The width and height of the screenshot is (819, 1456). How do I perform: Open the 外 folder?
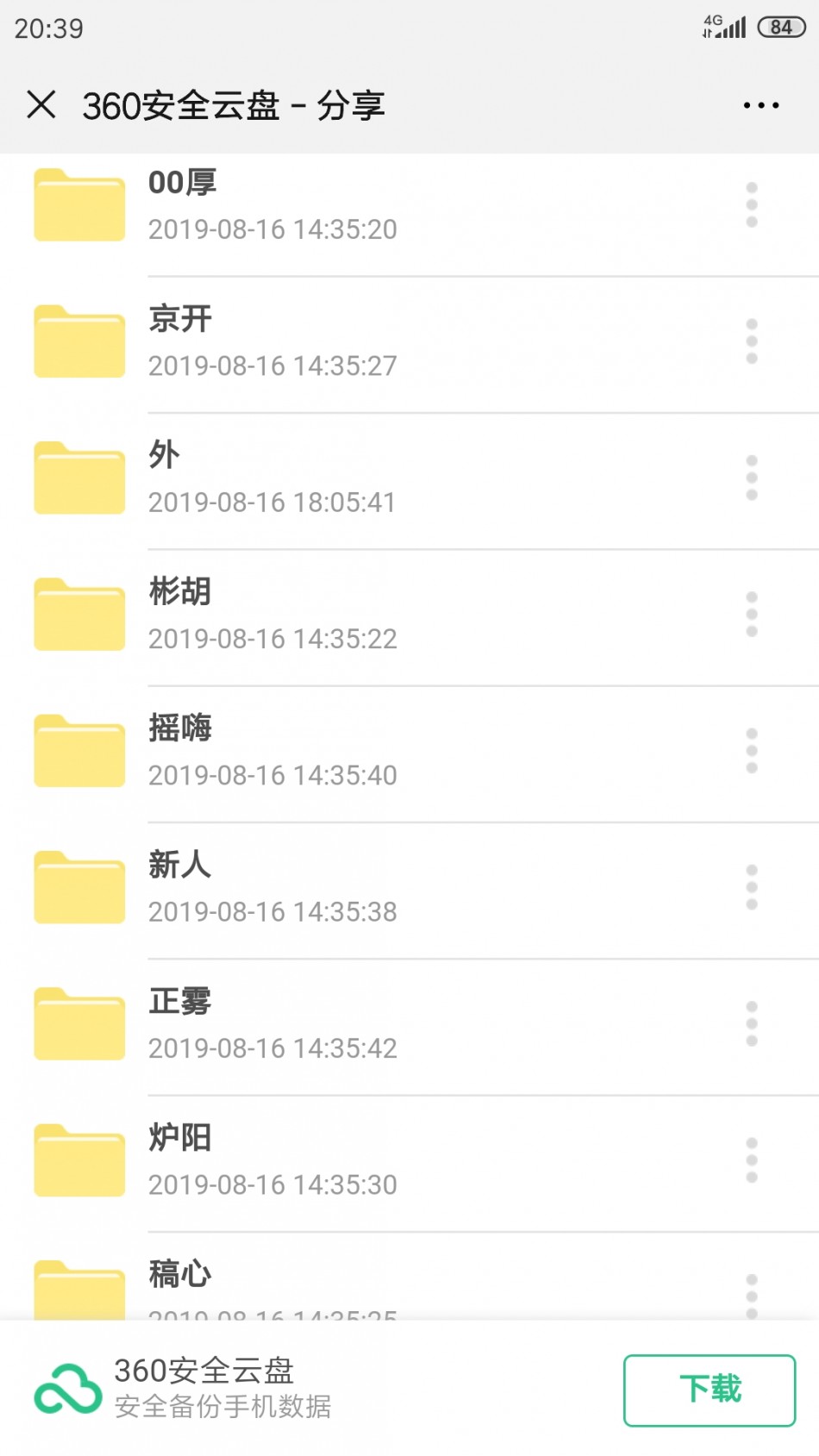[409, 480]
